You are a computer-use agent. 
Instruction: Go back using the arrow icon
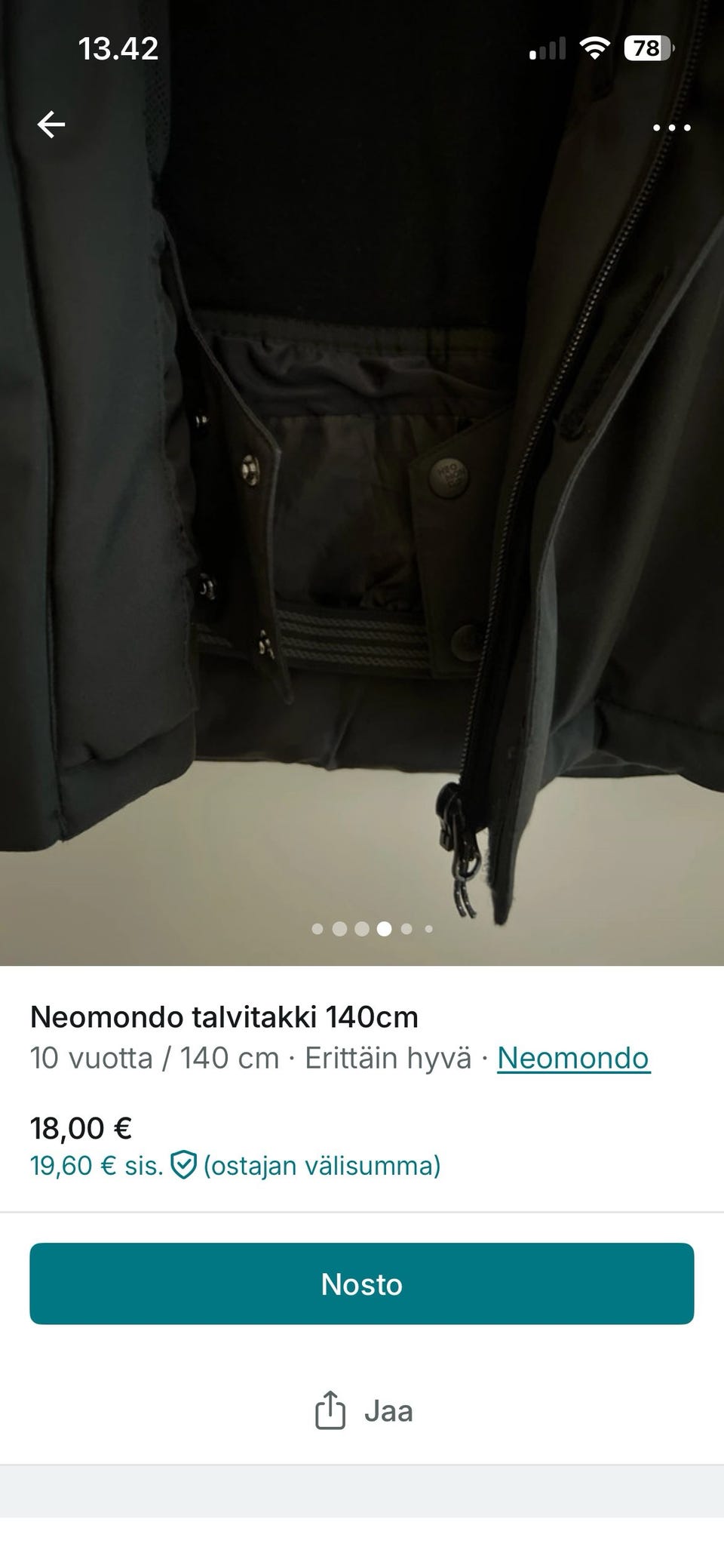[x=51, y=125]
